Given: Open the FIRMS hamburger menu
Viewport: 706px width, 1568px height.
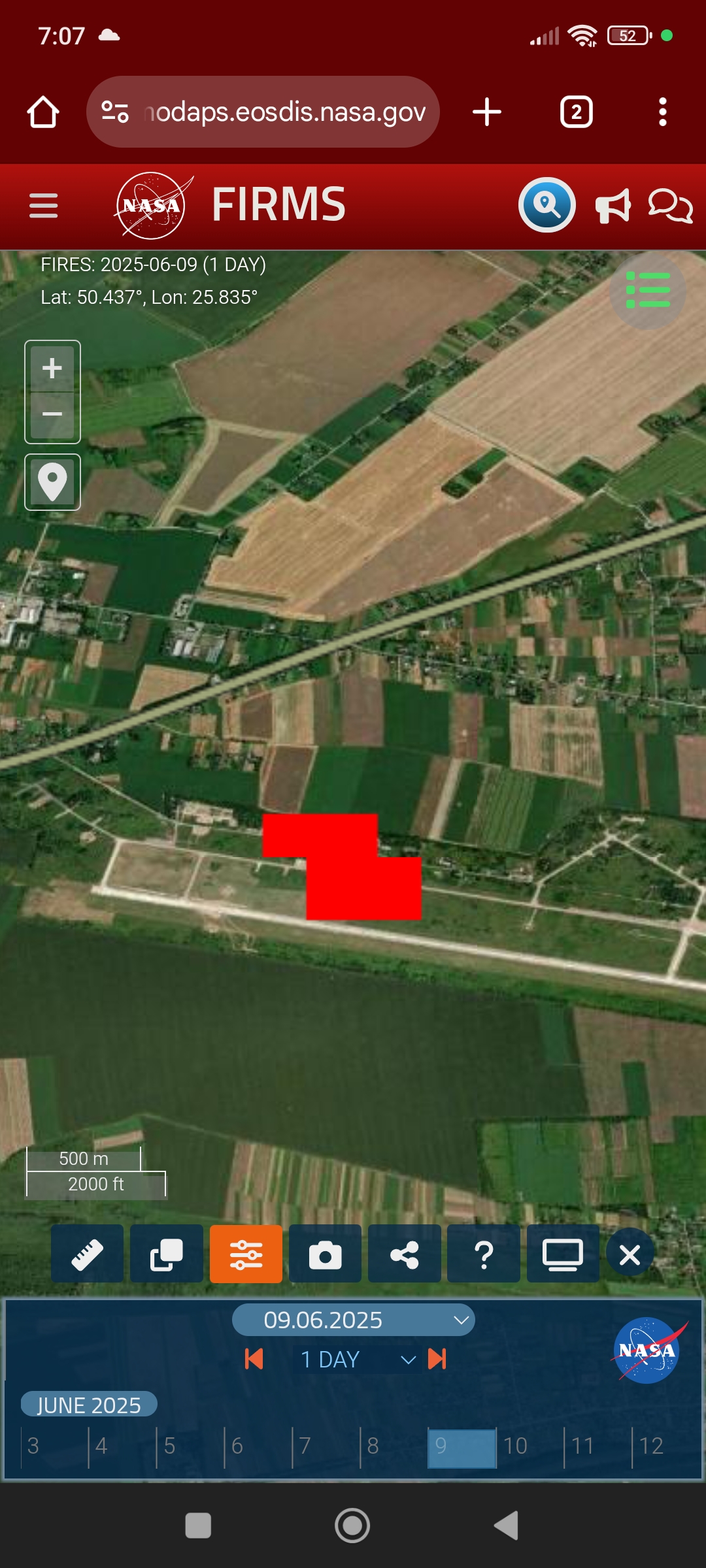Looking at the screenshot, I should click(44, 206).
